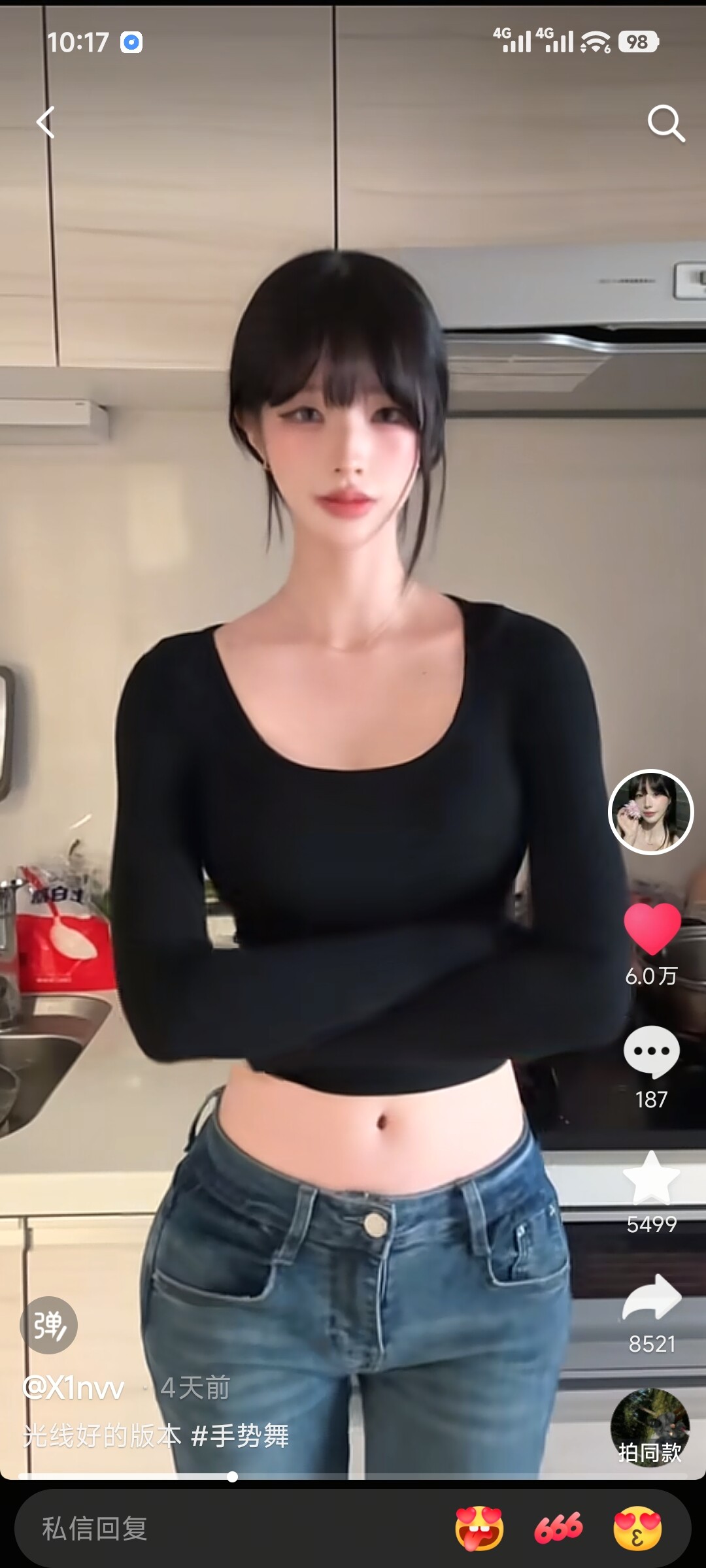Open the comments with 187 replies
Viewport: 706px width, 1568px height.
click(x=651, y=1051)
